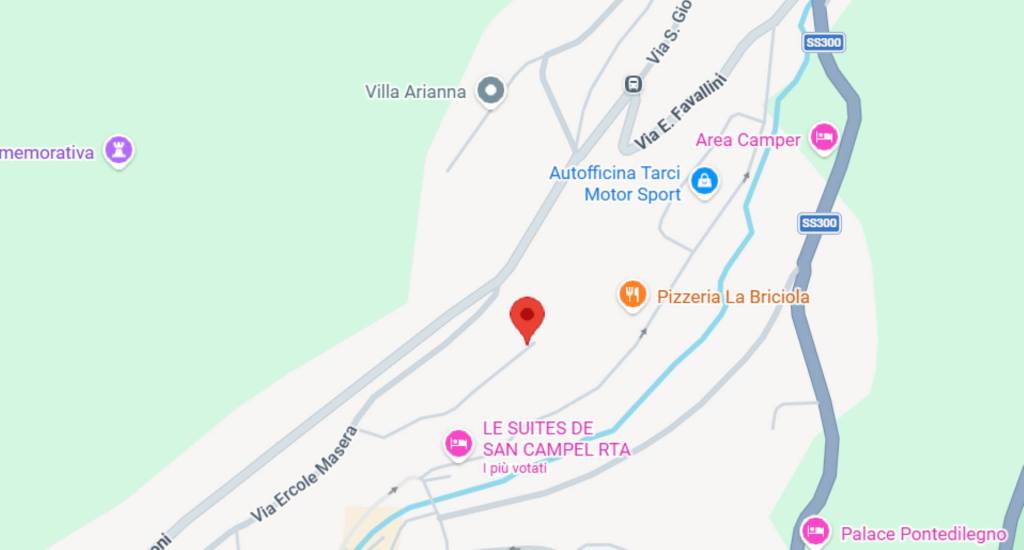Tap the red dropped location pin
Screen dimensions: 1024x550
(x=527, y=318)
